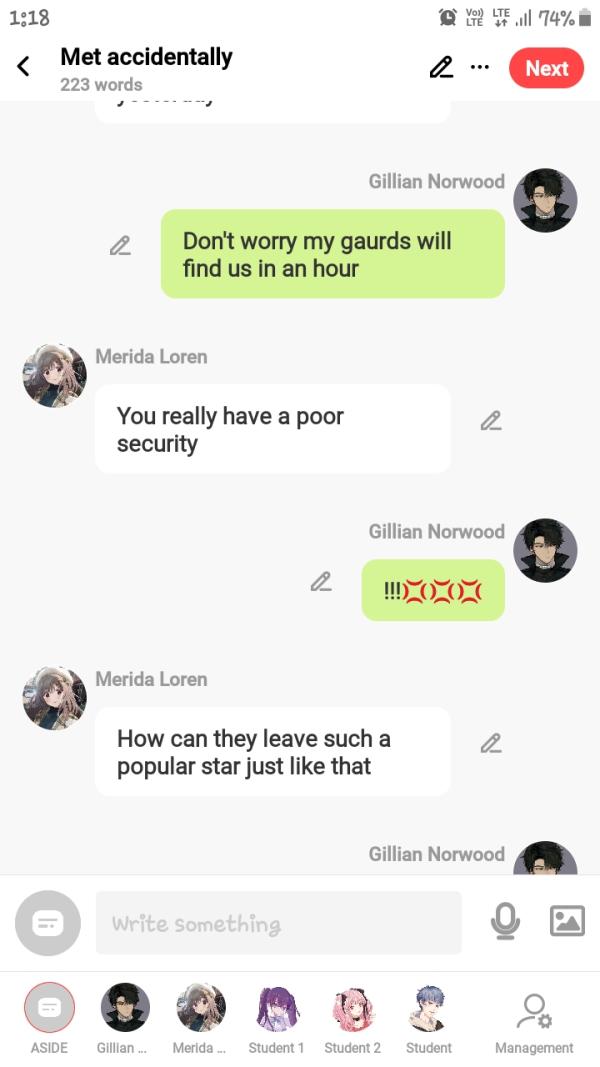
Task: Edit the "How can they leave" message
Action: click(x=490, y=743)
